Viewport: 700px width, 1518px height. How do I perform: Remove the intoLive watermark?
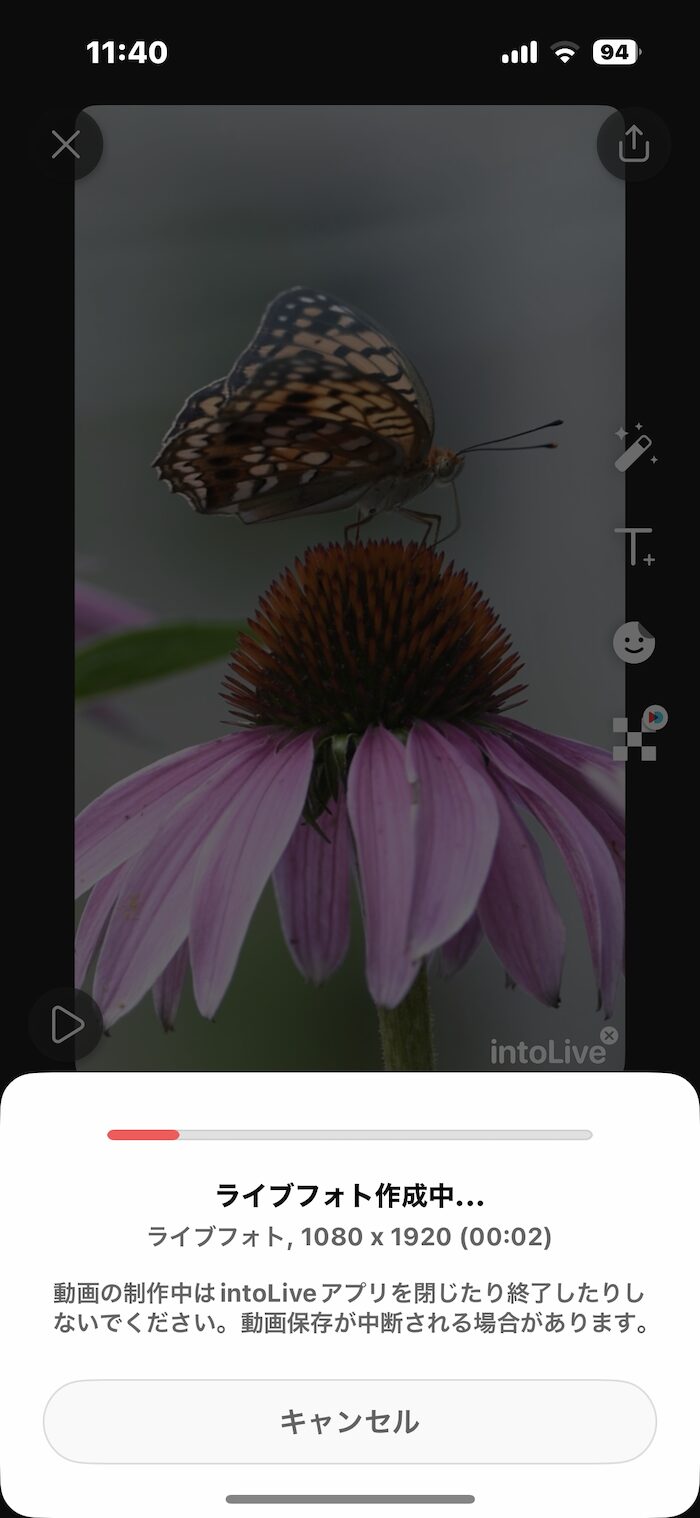tap(609, 1035)
